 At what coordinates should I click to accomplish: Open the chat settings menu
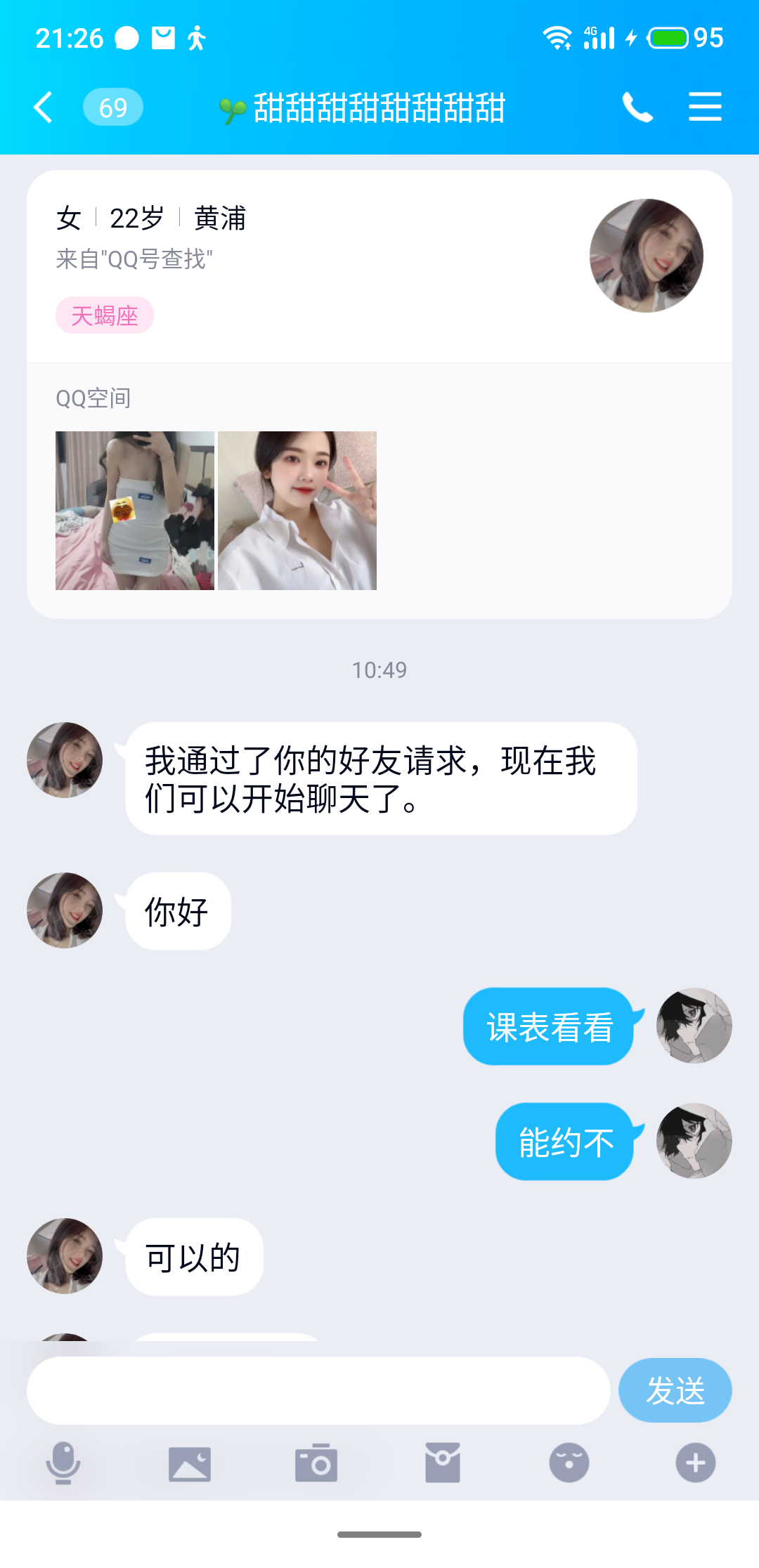point(705,107)
